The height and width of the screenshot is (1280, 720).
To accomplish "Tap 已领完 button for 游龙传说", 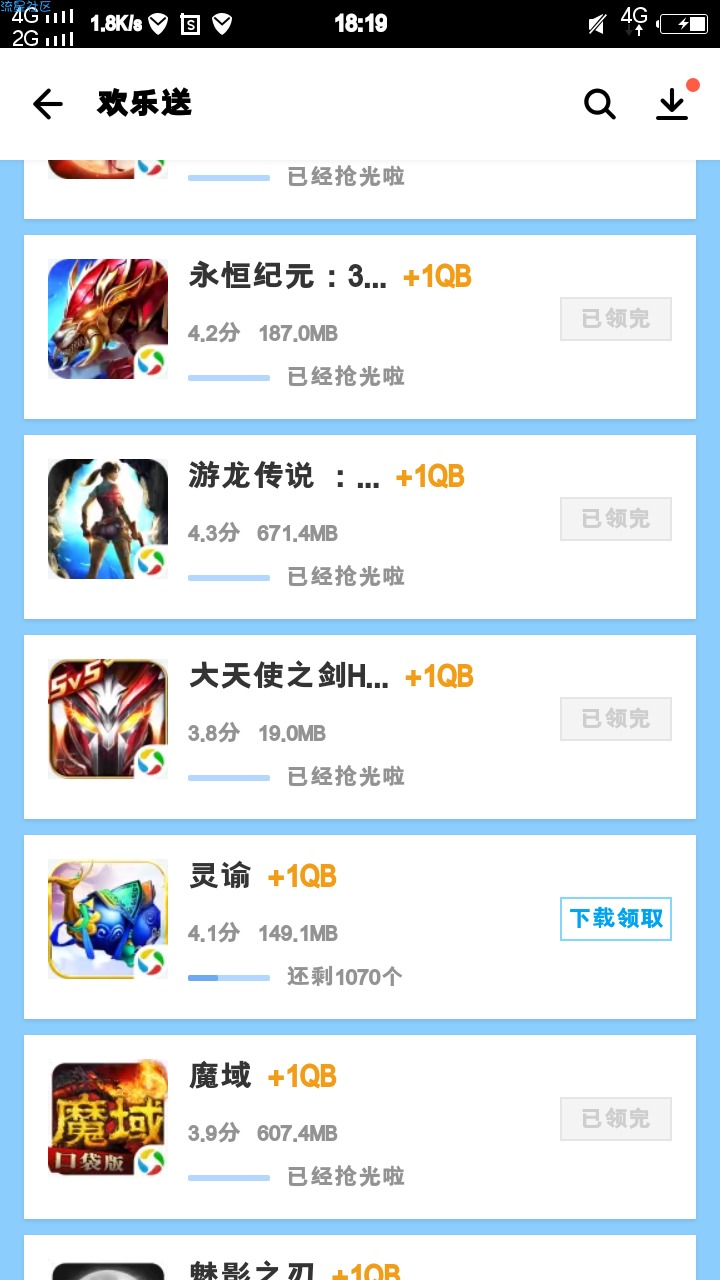I will click(616, 519).
